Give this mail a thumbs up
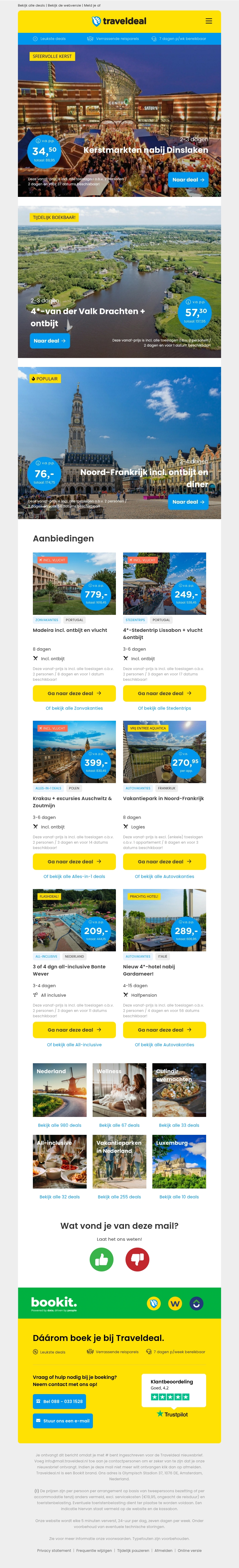Image resolution: width=239 pixels, height=1568 pixels. tap(102, 1260)
